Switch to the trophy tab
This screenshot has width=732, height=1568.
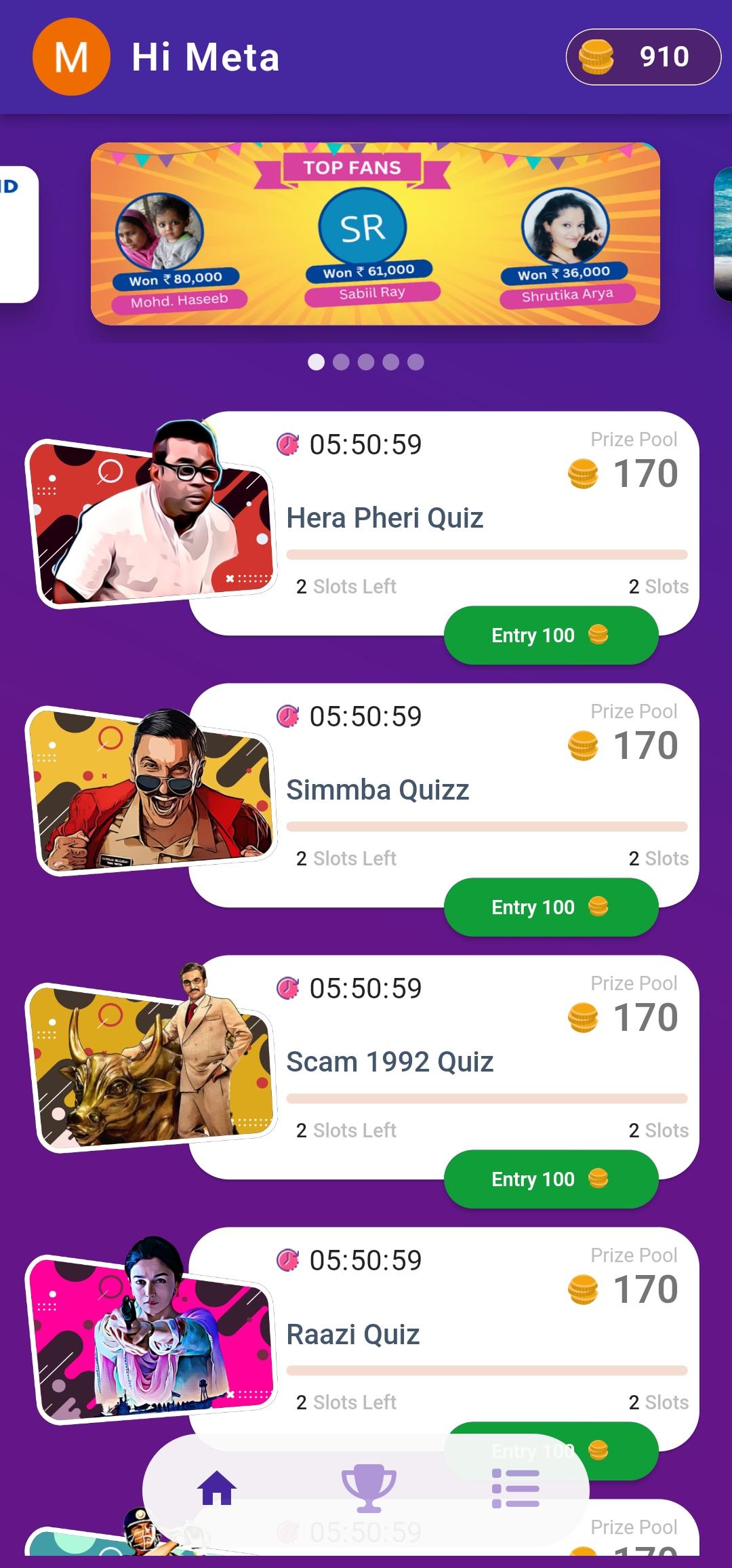pyautogui.click(x=369, y=1488)
